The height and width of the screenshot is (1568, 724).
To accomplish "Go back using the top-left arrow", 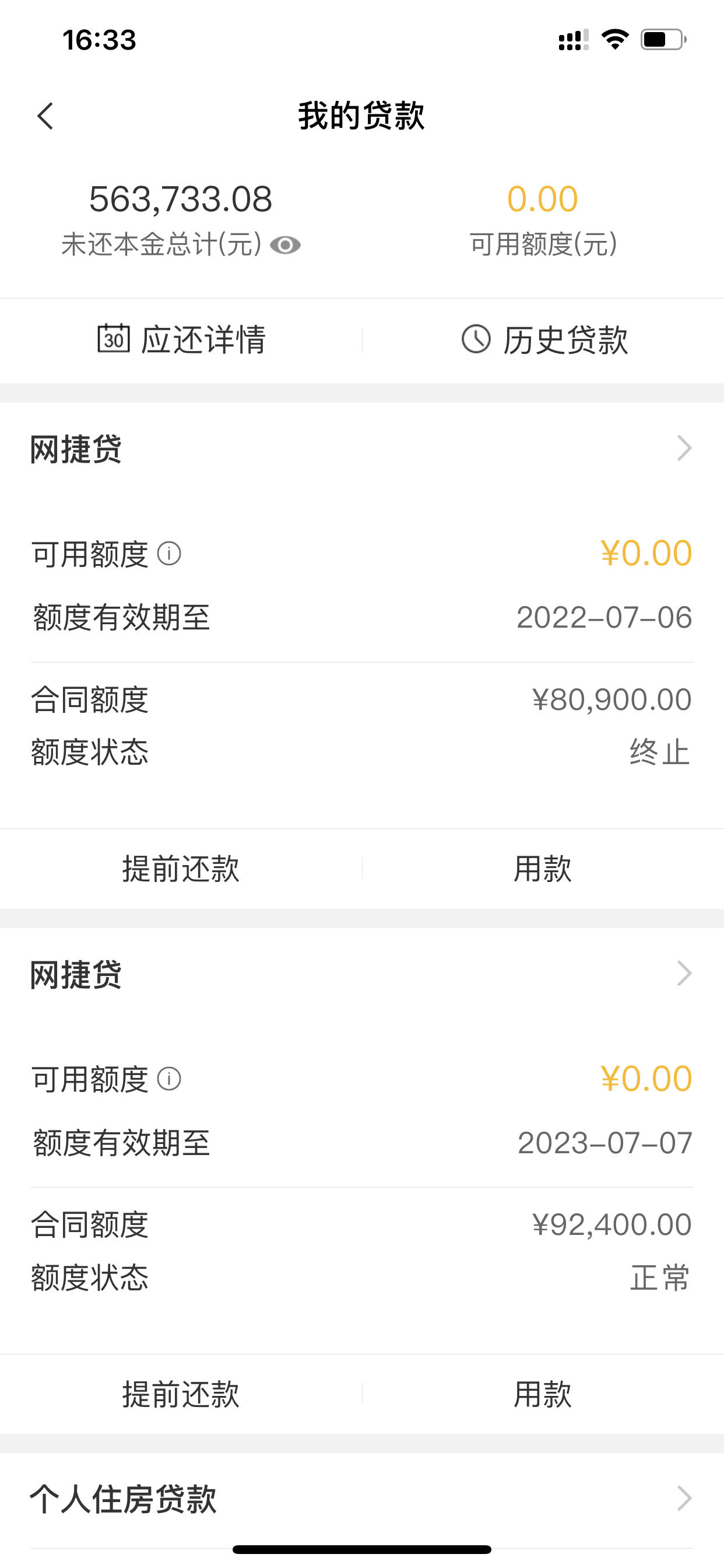I will click(x=45, y=116).
